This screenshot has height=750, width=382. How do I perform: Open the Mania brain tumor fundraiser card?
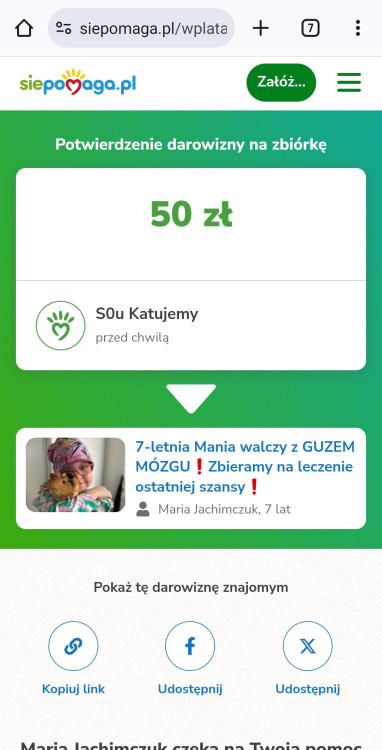tap(191, 478)
